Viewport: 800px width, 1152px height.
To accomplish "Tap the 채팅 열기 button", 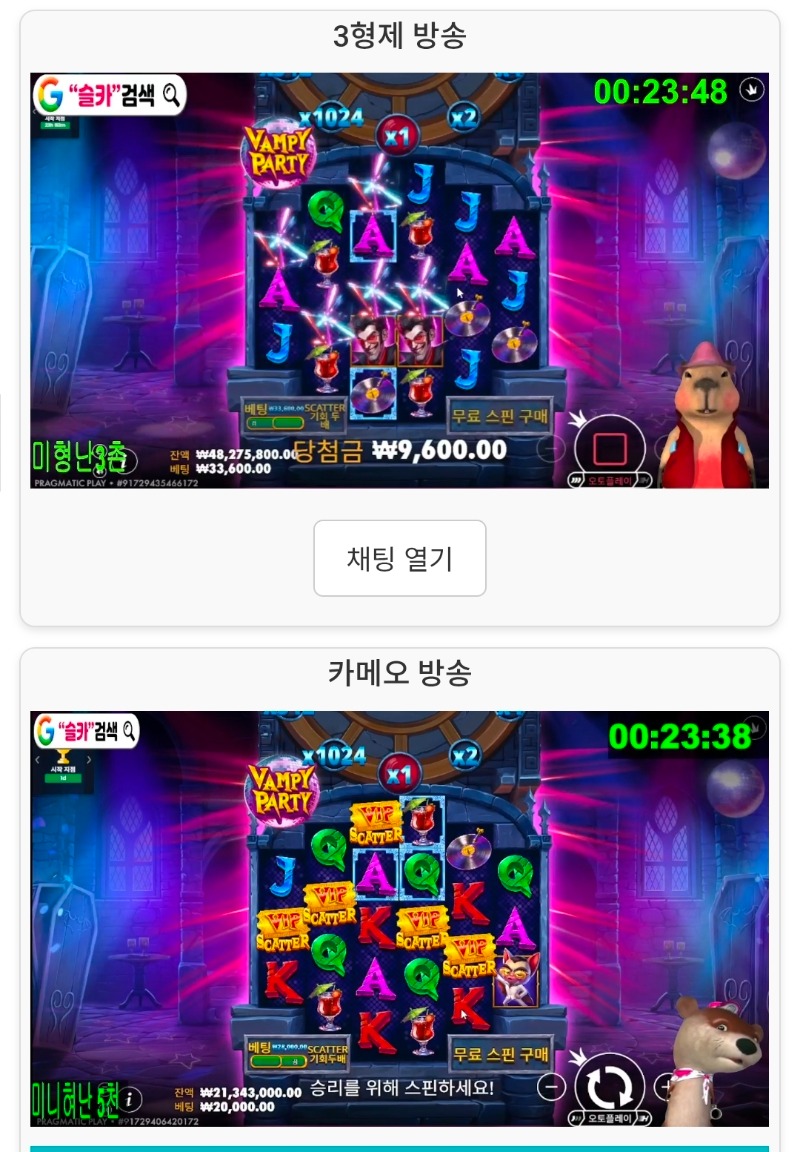I will pyautogui.click(x=400, y=558).
